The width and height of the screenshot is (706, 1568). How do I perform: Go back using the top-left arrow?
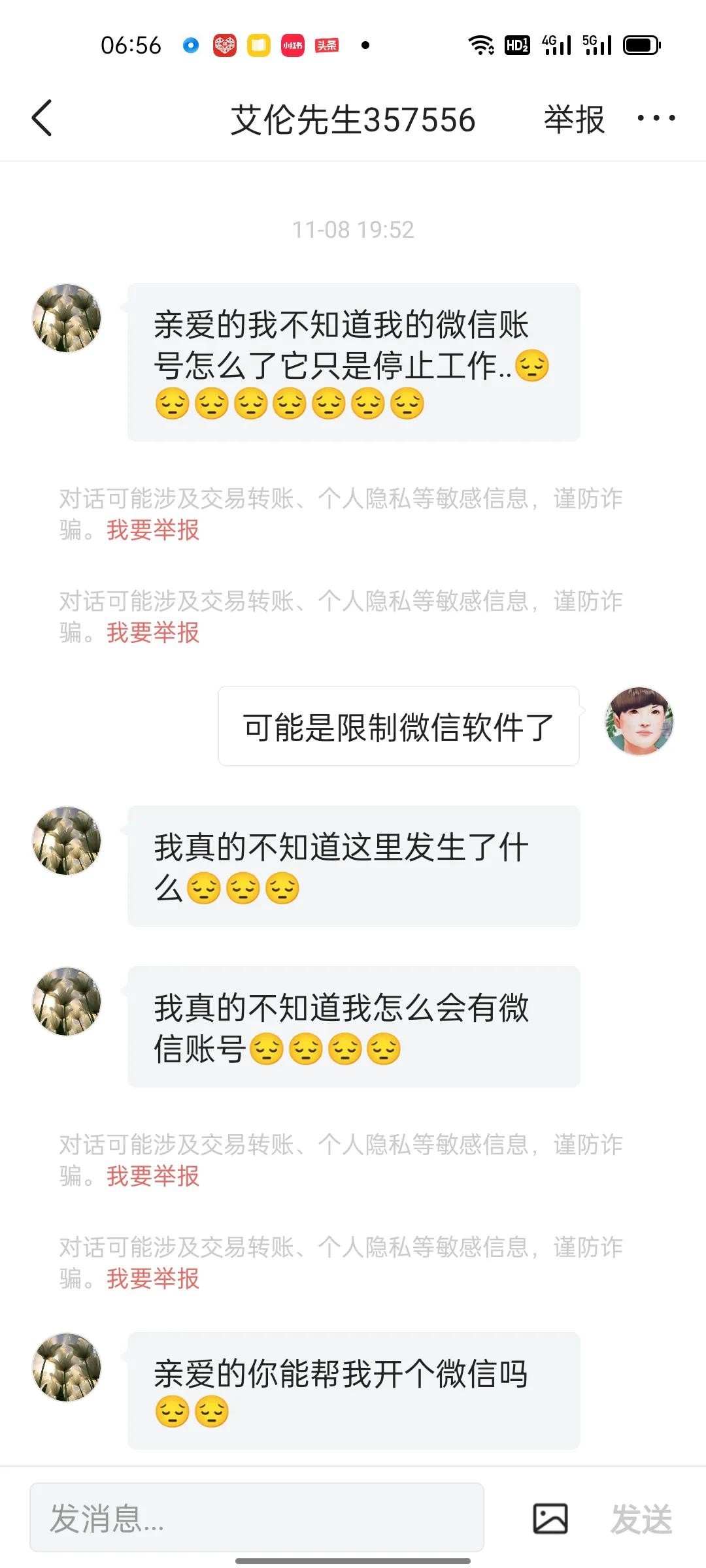[x=42, y=118]
